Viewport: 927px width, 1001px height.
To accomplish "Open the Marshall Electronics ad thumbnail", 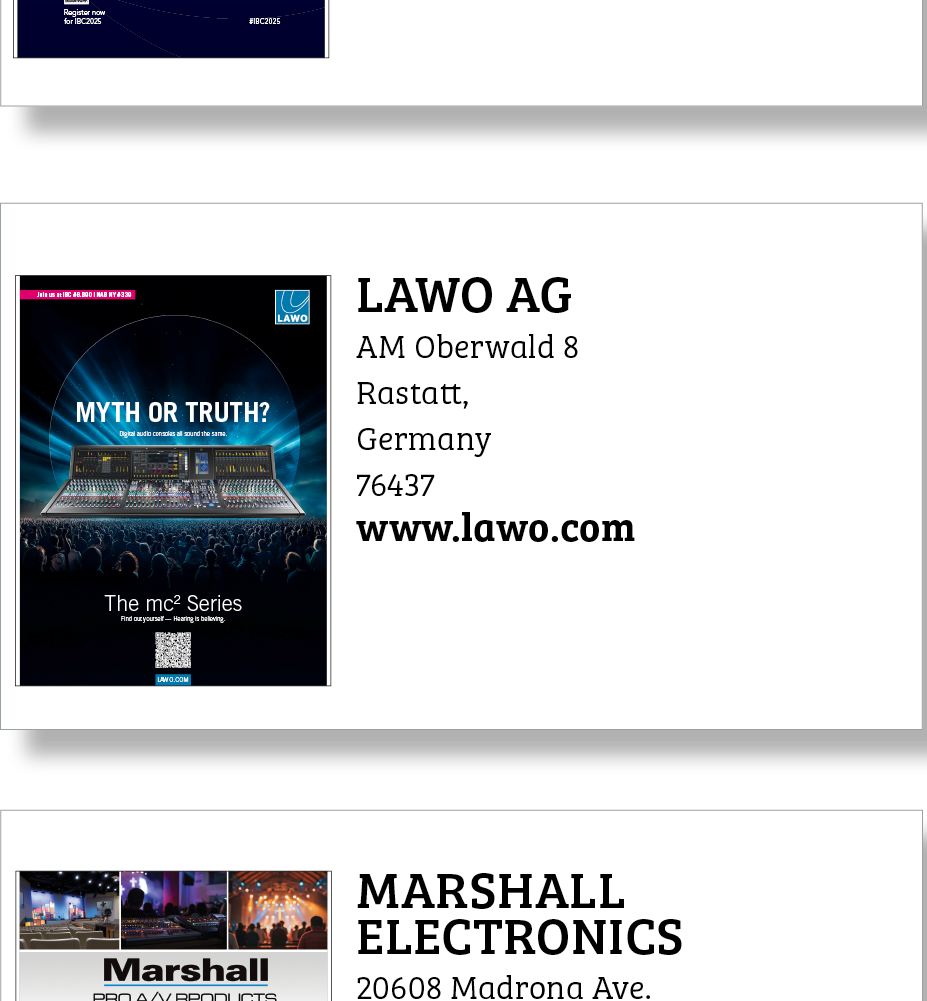I will [173, 936].
